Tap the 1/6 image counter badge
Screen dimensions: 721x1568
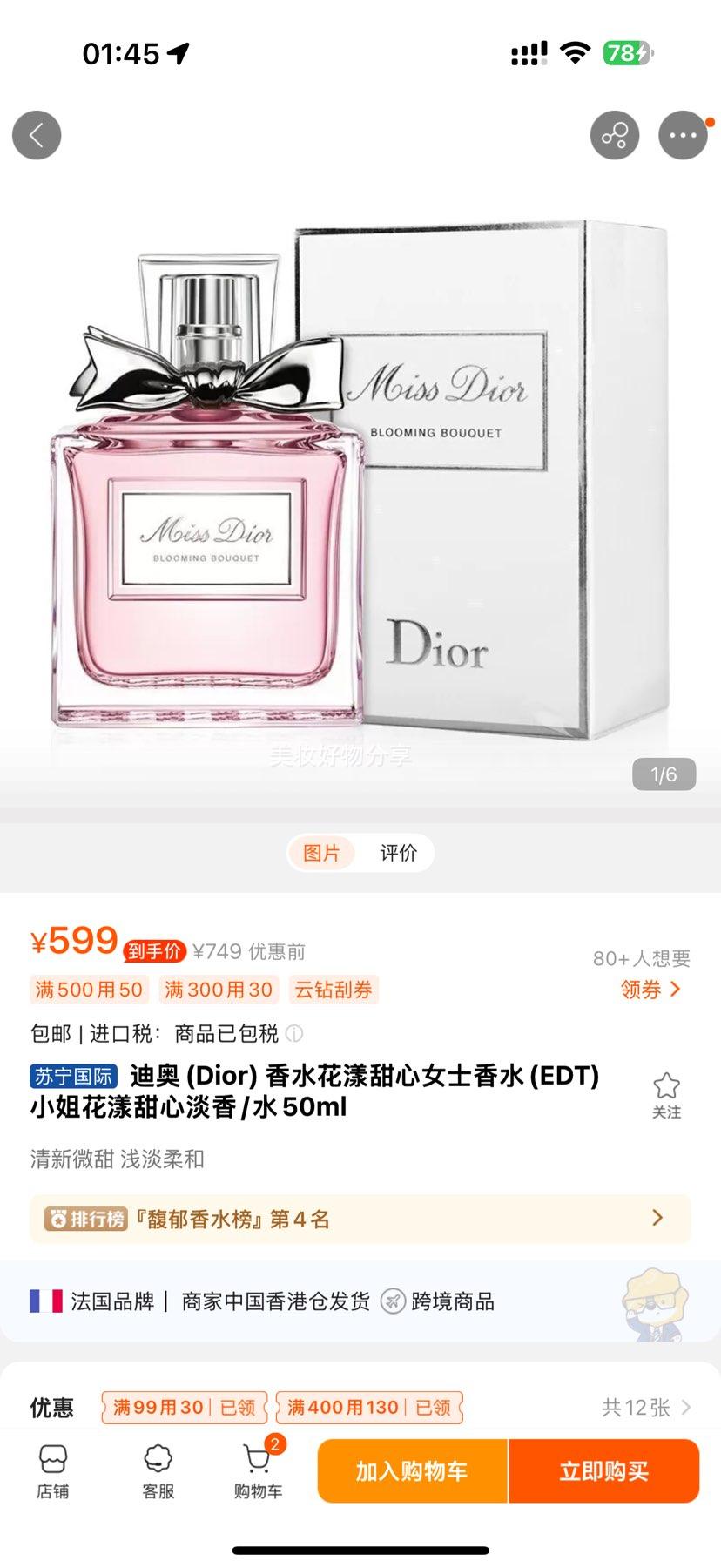[x=664, y=774]
